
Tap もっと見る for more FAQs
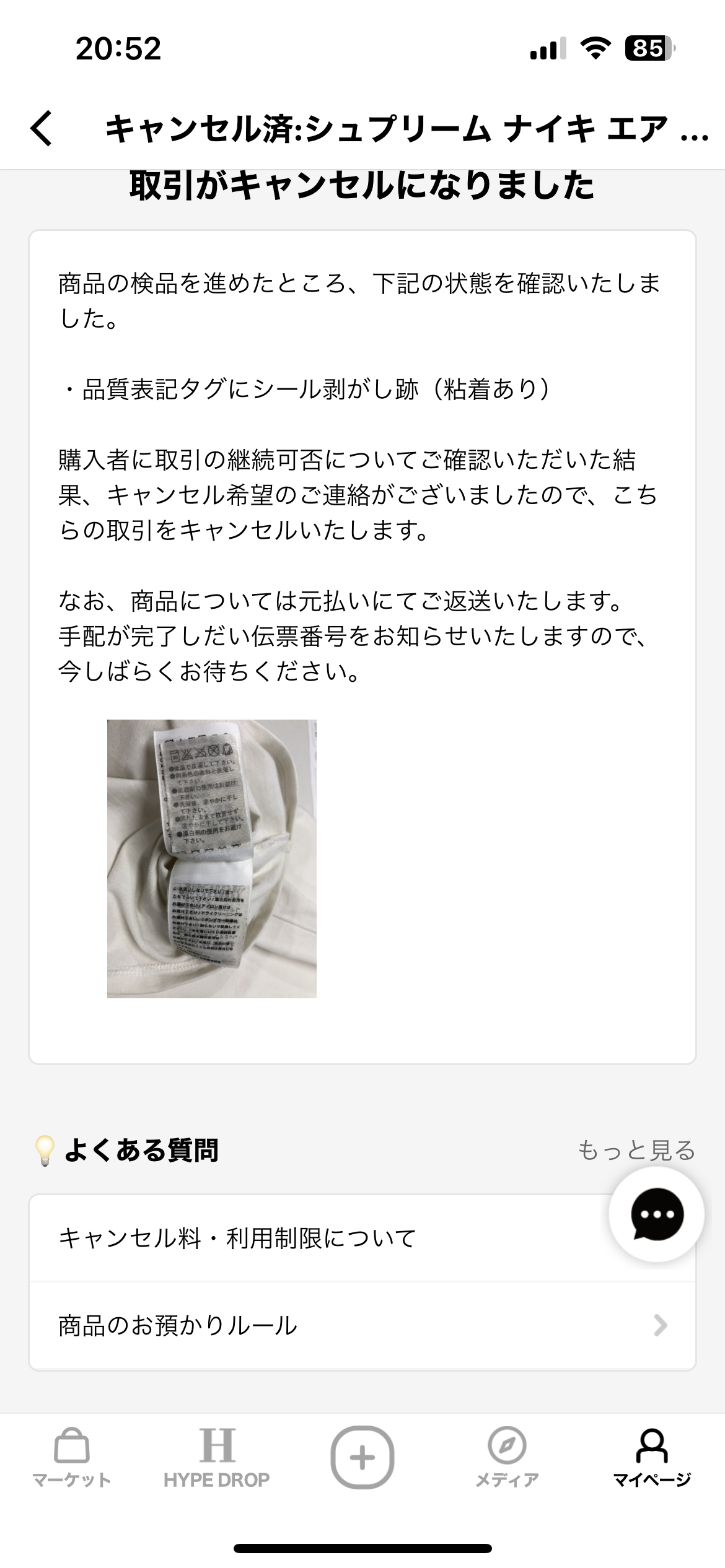tap(636, 1151)
